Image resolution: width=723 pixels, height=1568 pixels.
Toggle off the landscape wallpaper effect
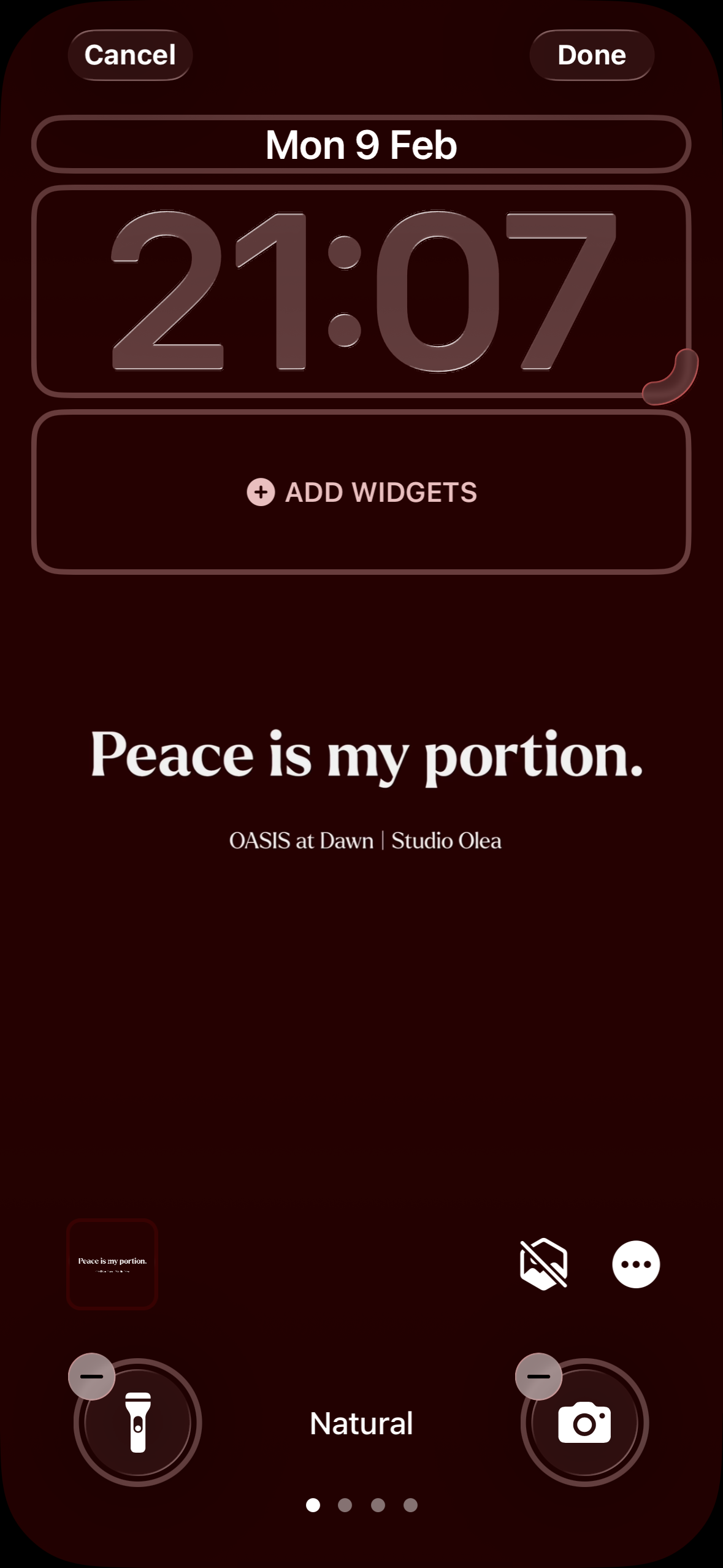tap(543, 1264)
